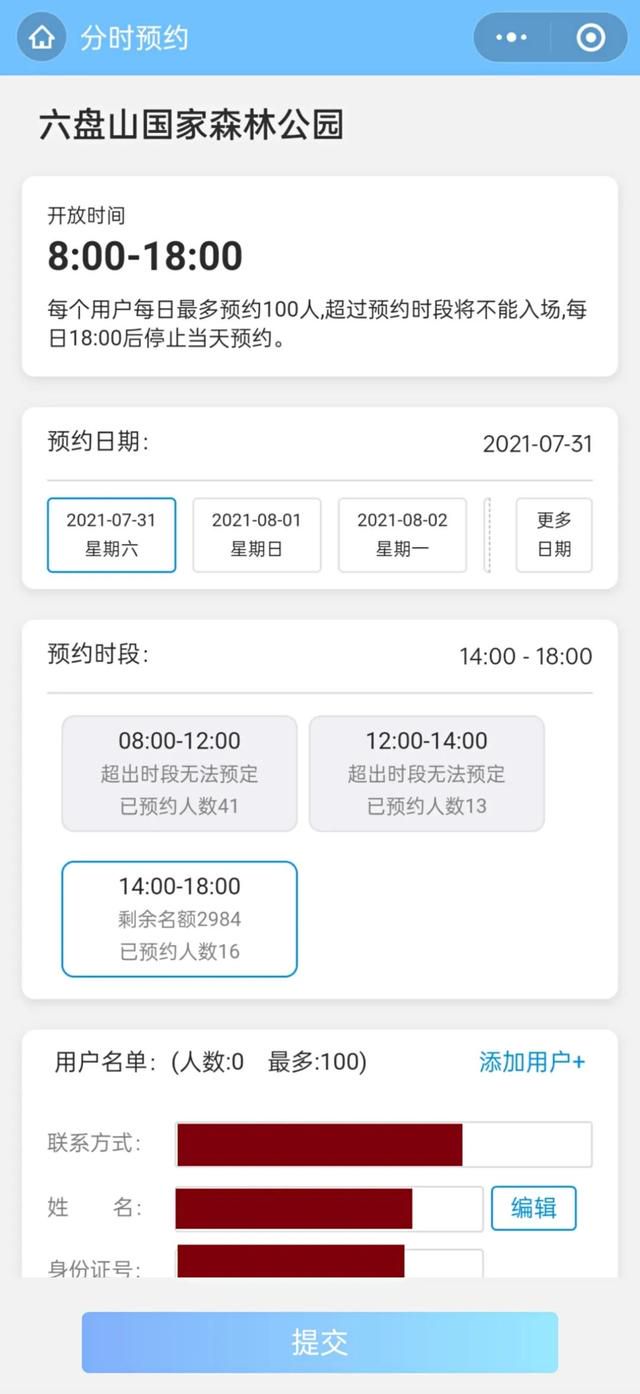The height and width of the screenshot is (1394, 640).
Task: Choose date 2021-08-02 星期一
Action: (402, 535)
